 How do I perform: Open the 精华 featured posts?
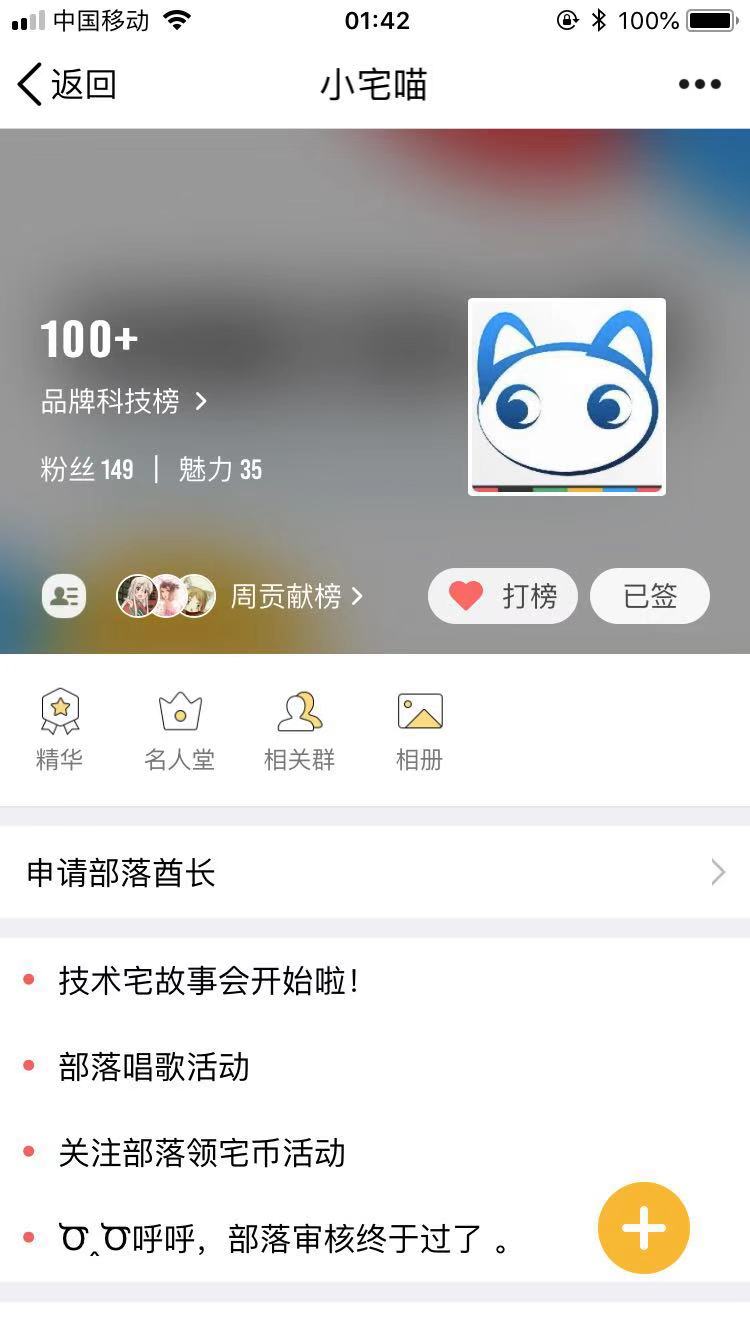pyautogui.click(x=60, y=731)
